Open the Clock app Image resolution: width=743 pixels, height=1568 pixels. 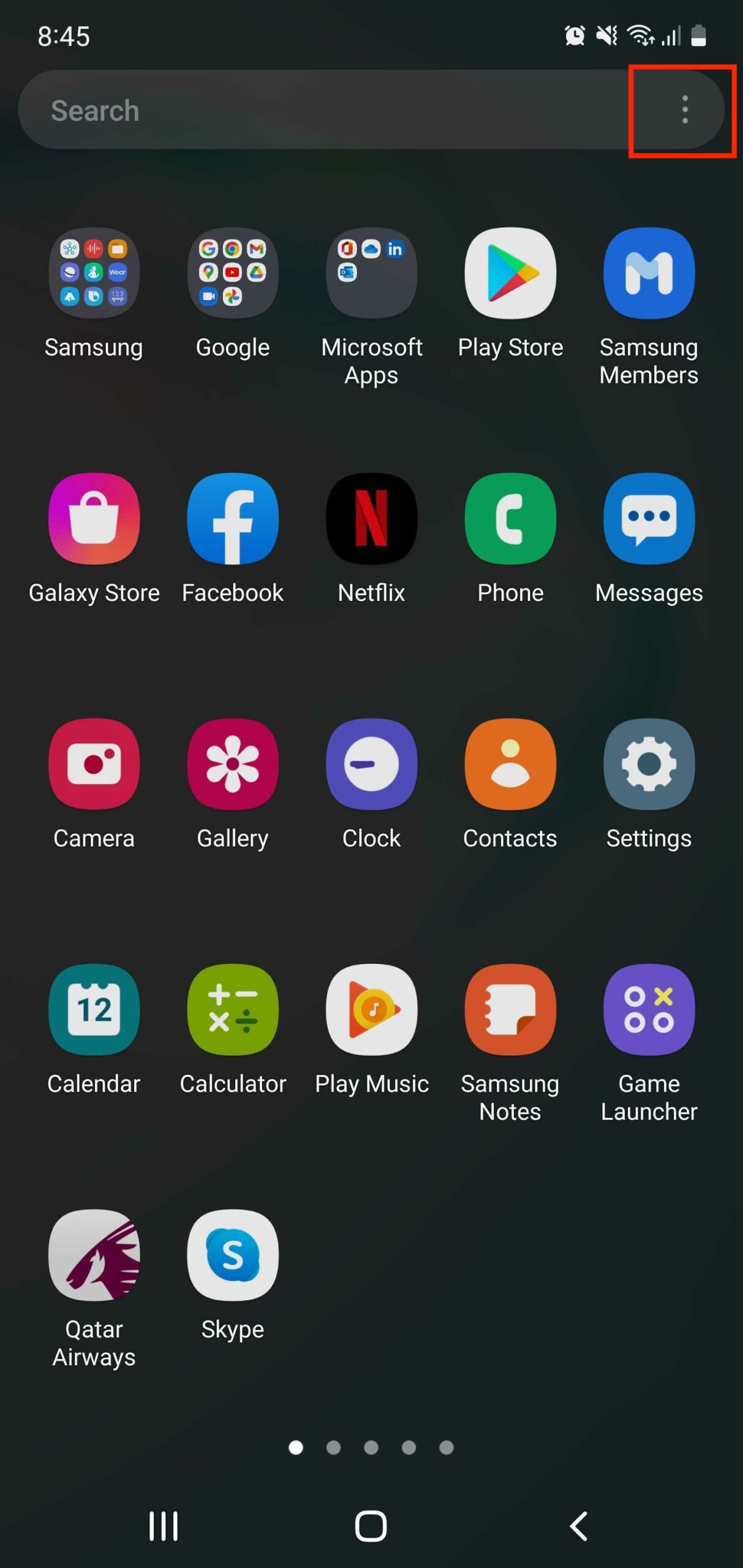coord(371,764)
